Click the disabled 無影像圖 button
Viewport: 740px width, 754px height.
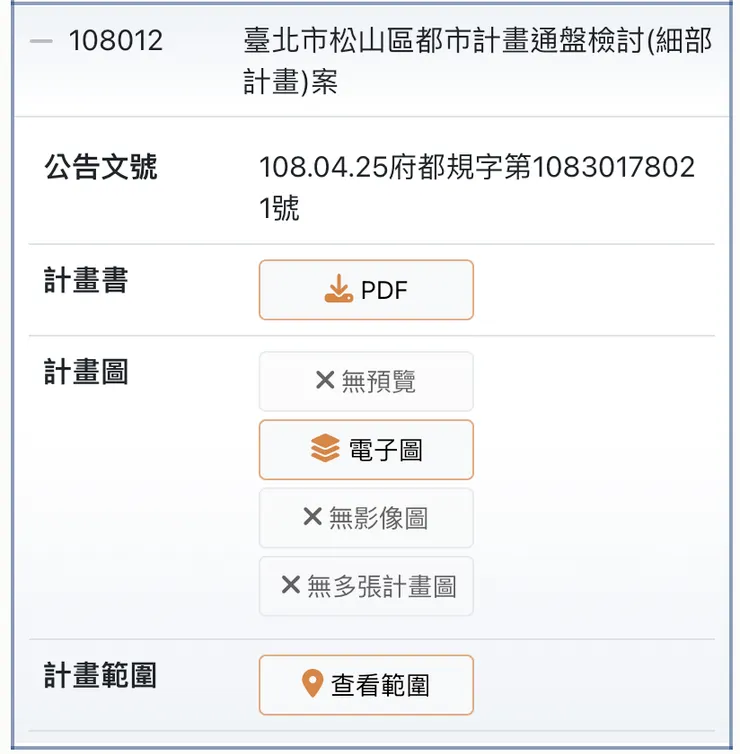(366, 518)
